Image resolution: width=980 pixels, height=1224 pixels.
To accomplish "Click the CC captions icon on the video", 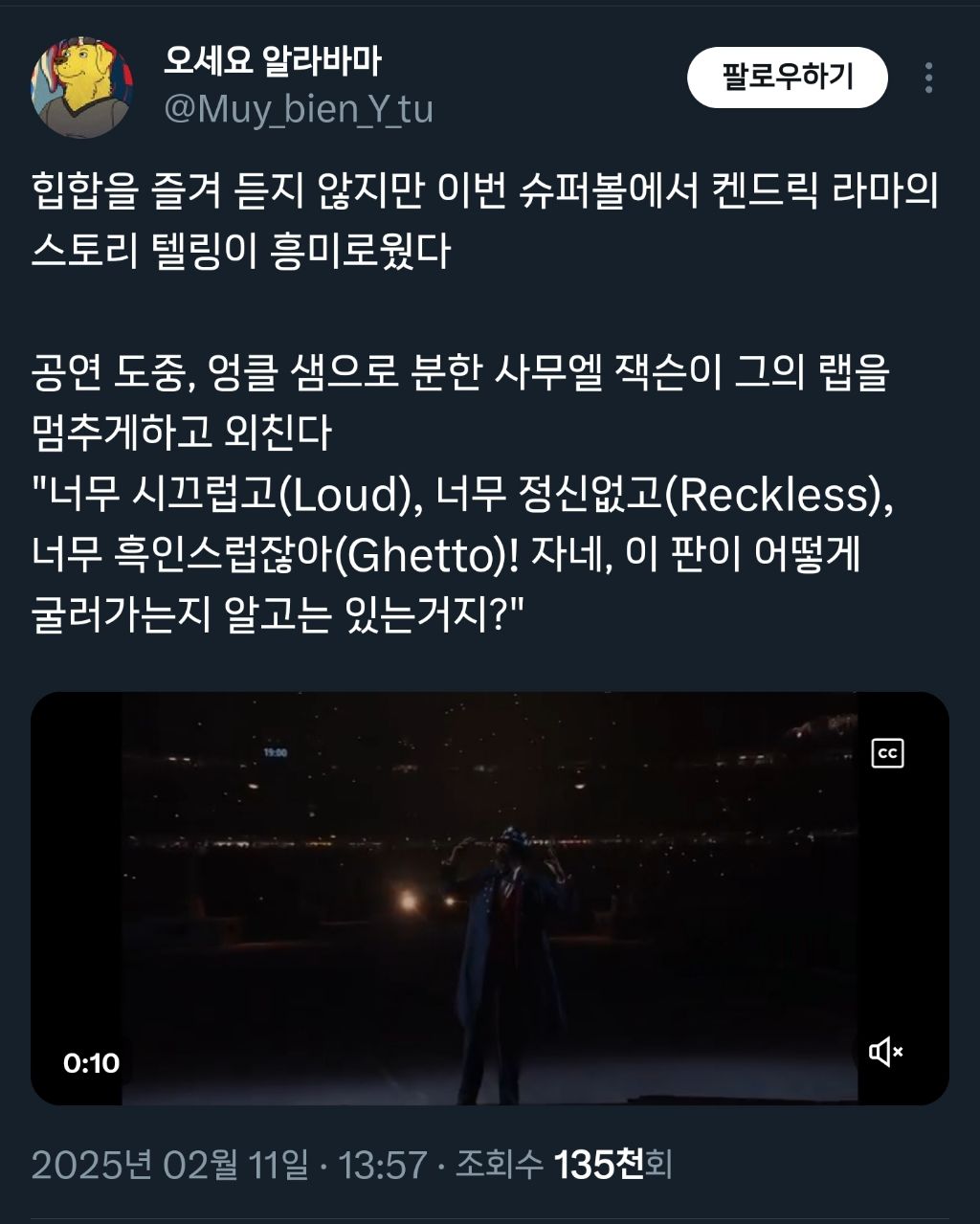I will point(890,754).
